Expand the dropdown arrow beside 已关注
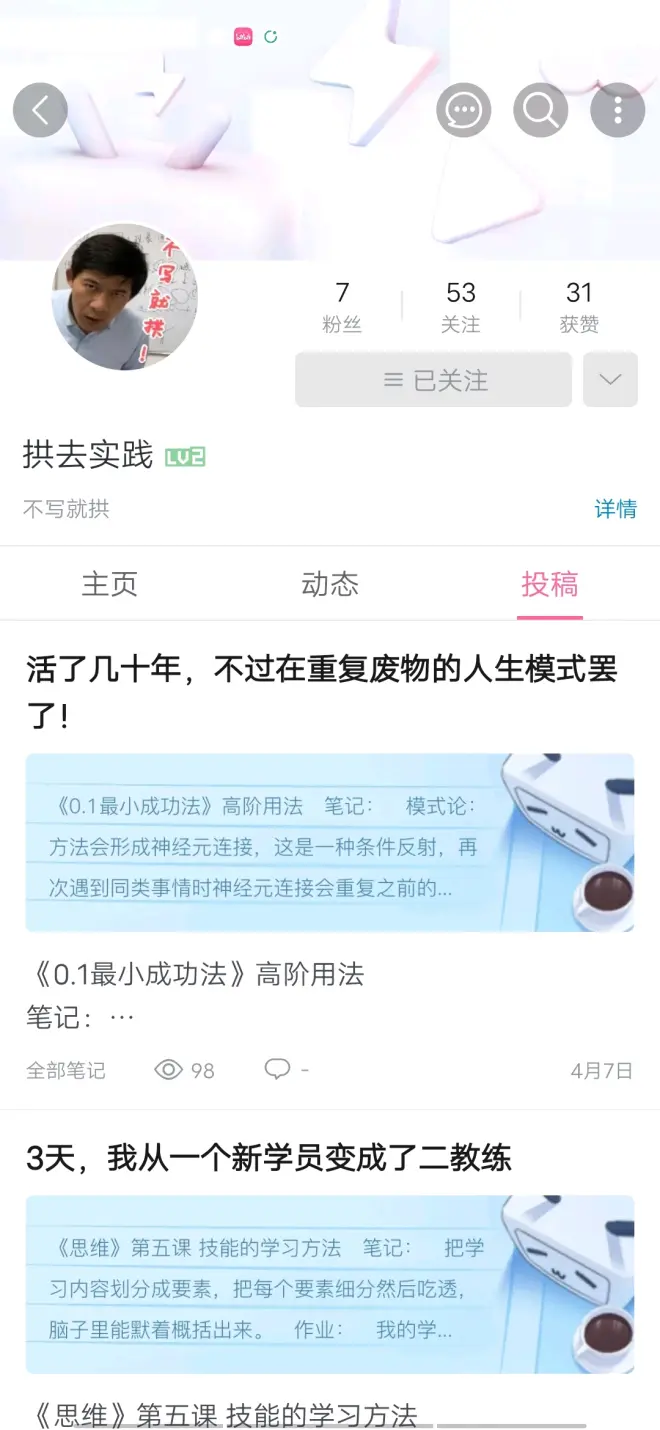 [610, 380]
